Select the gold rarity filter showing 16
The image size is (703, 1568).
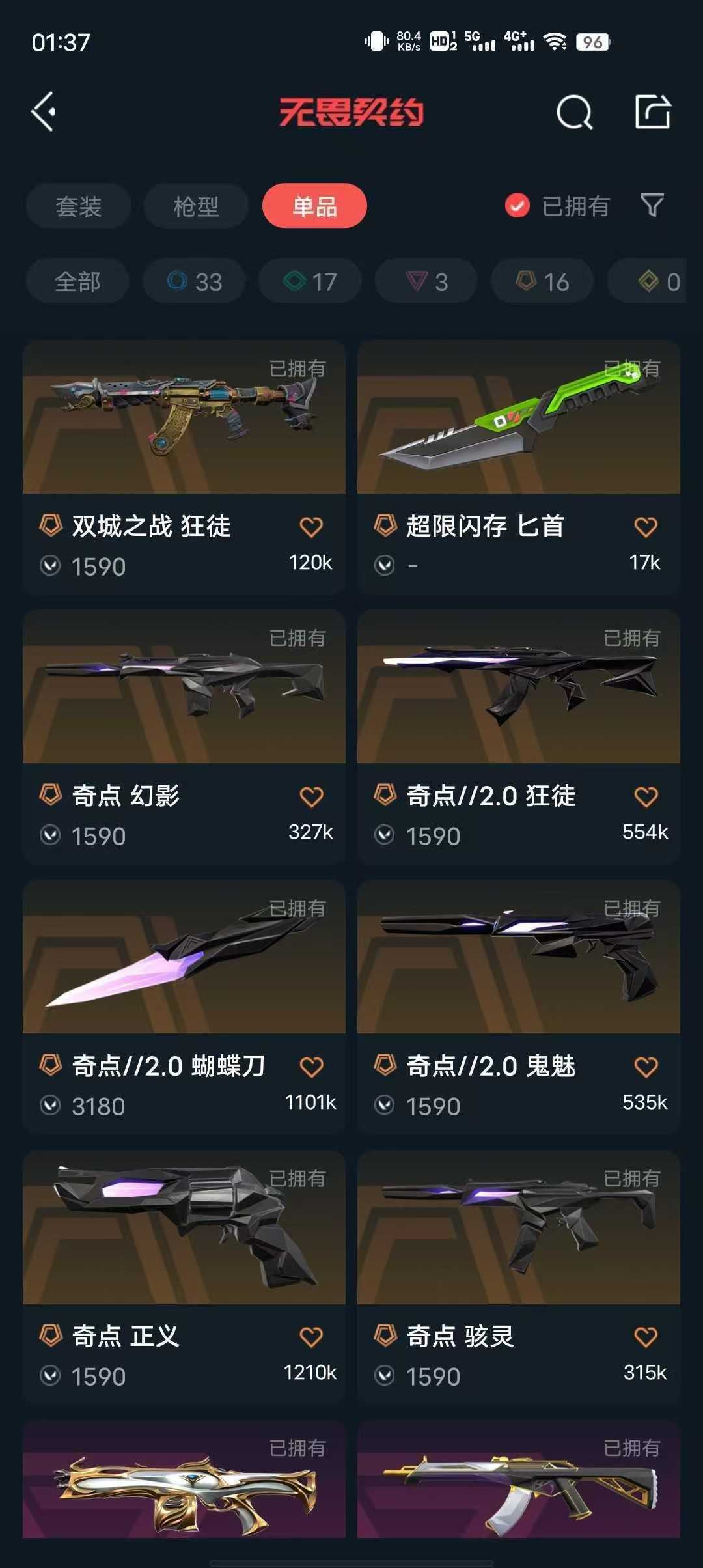(x=541, y=281)
